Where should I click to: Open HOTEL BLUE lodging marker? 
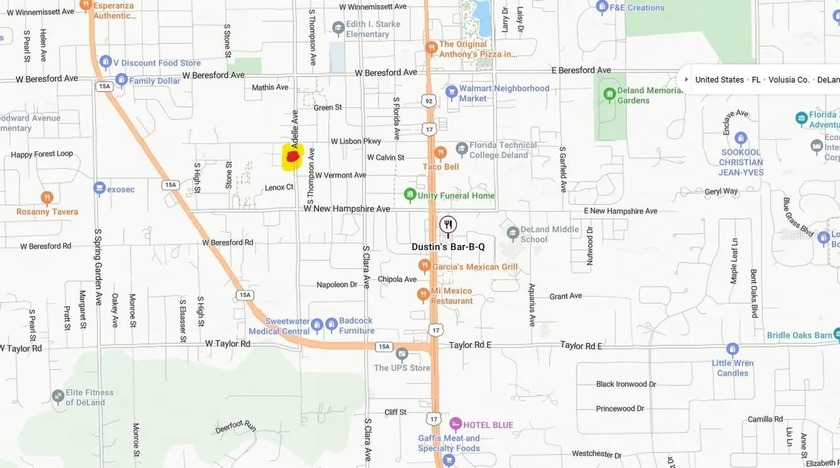pos(456,424)
